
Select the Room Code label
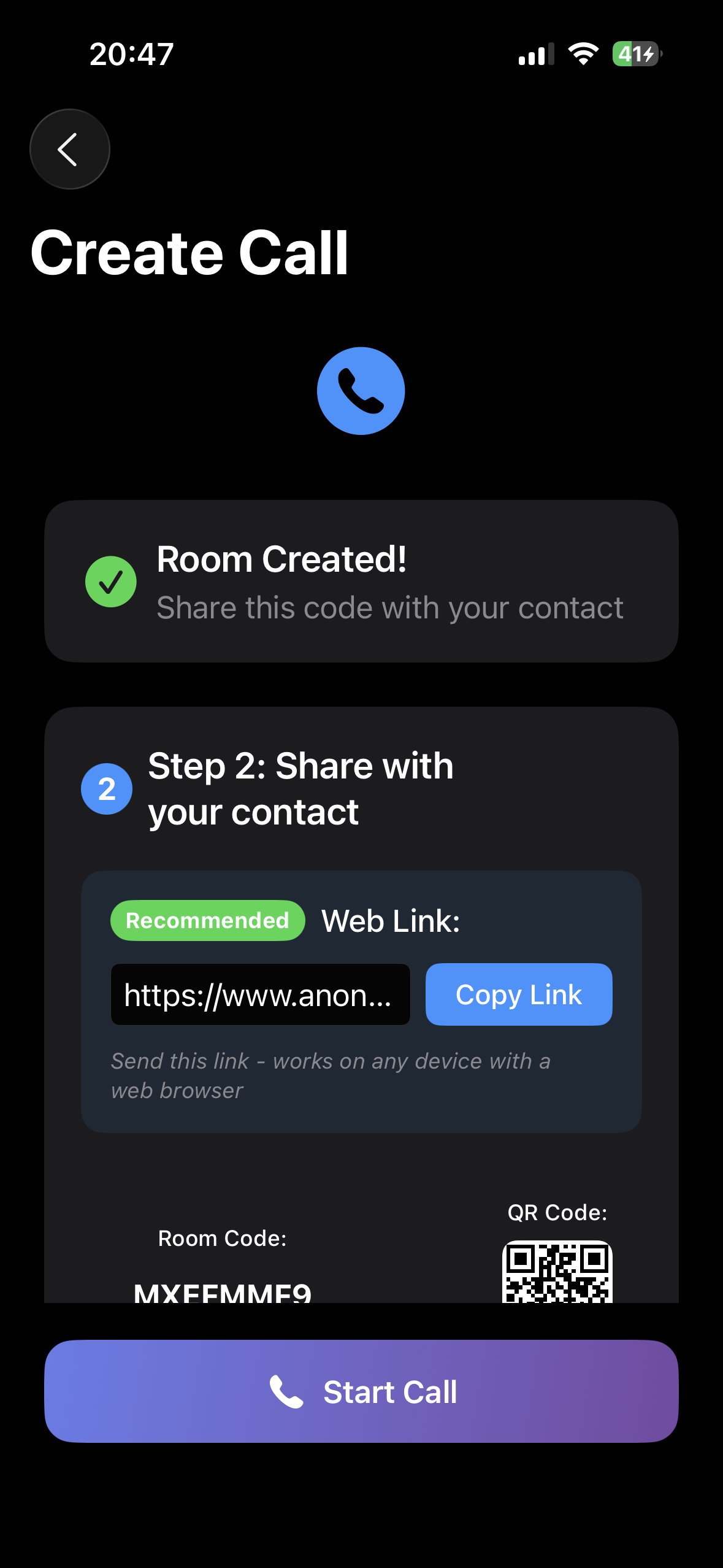point(223,1238)
